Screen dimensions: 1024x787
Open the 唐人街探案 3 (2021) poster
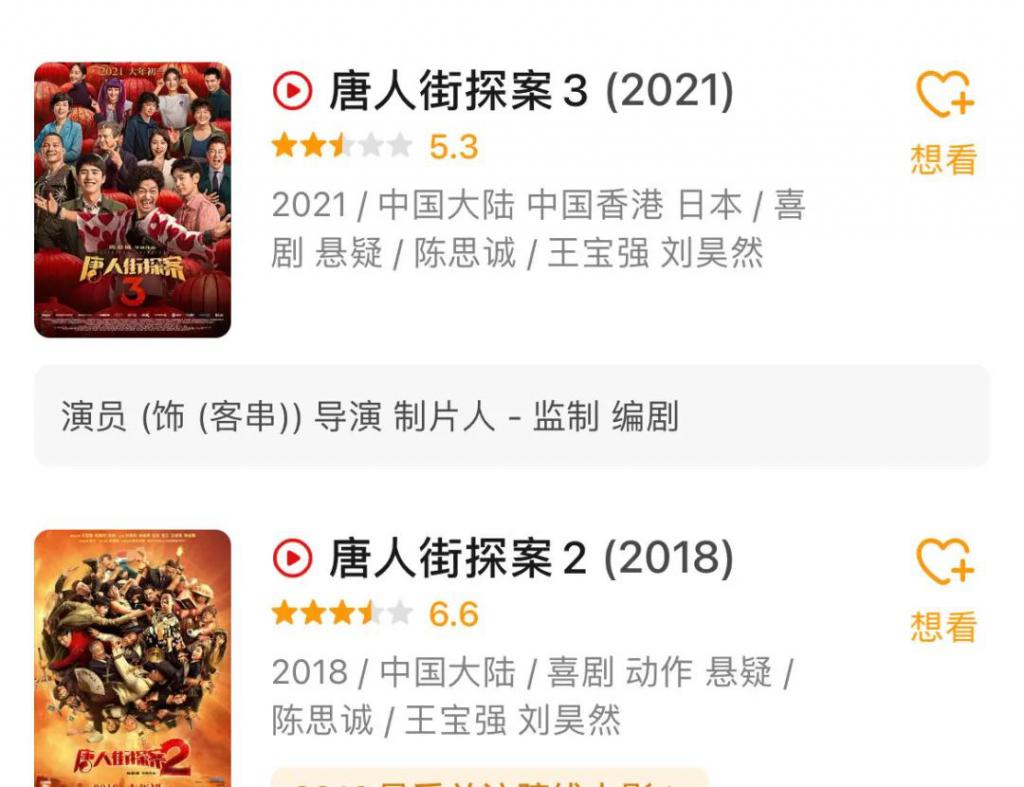point(132,200)
